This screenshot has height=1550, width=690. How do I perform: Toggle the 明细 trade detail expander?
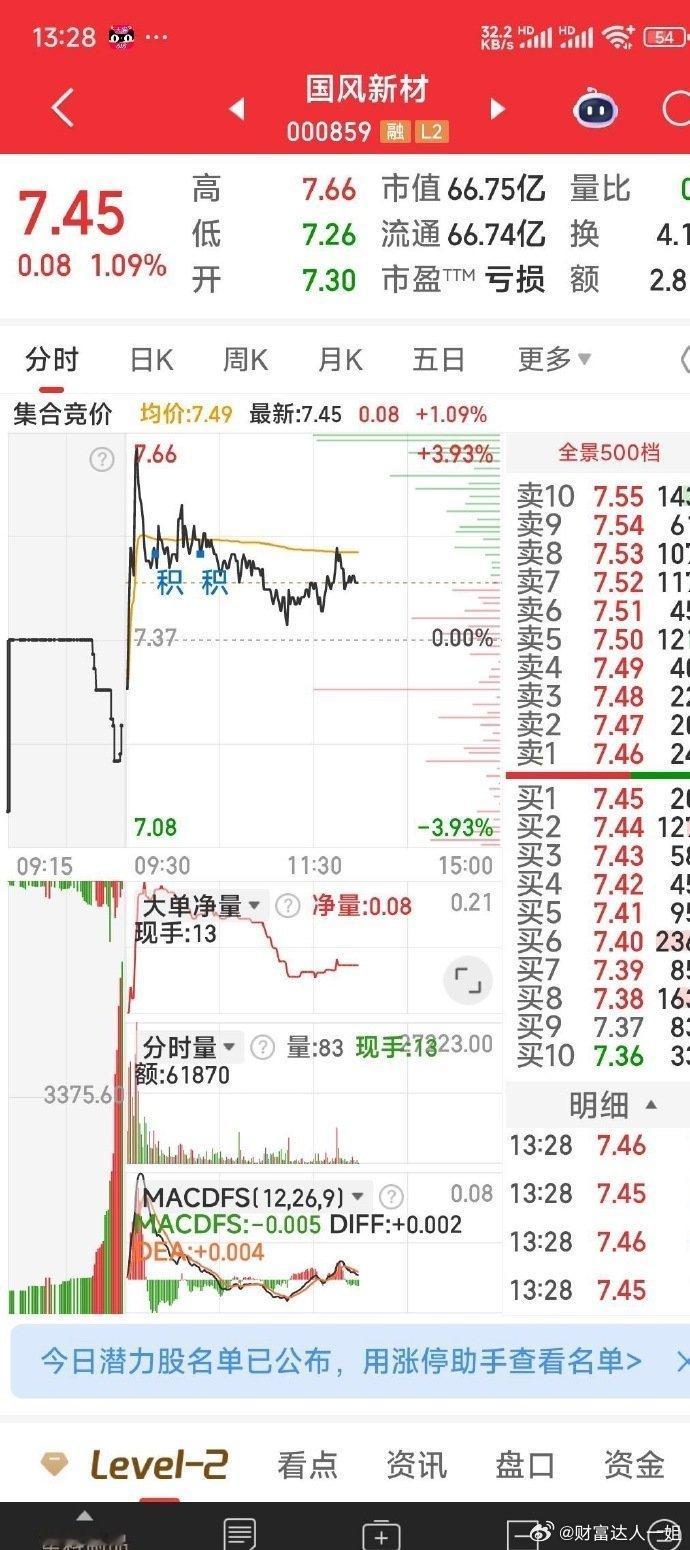613,1105
